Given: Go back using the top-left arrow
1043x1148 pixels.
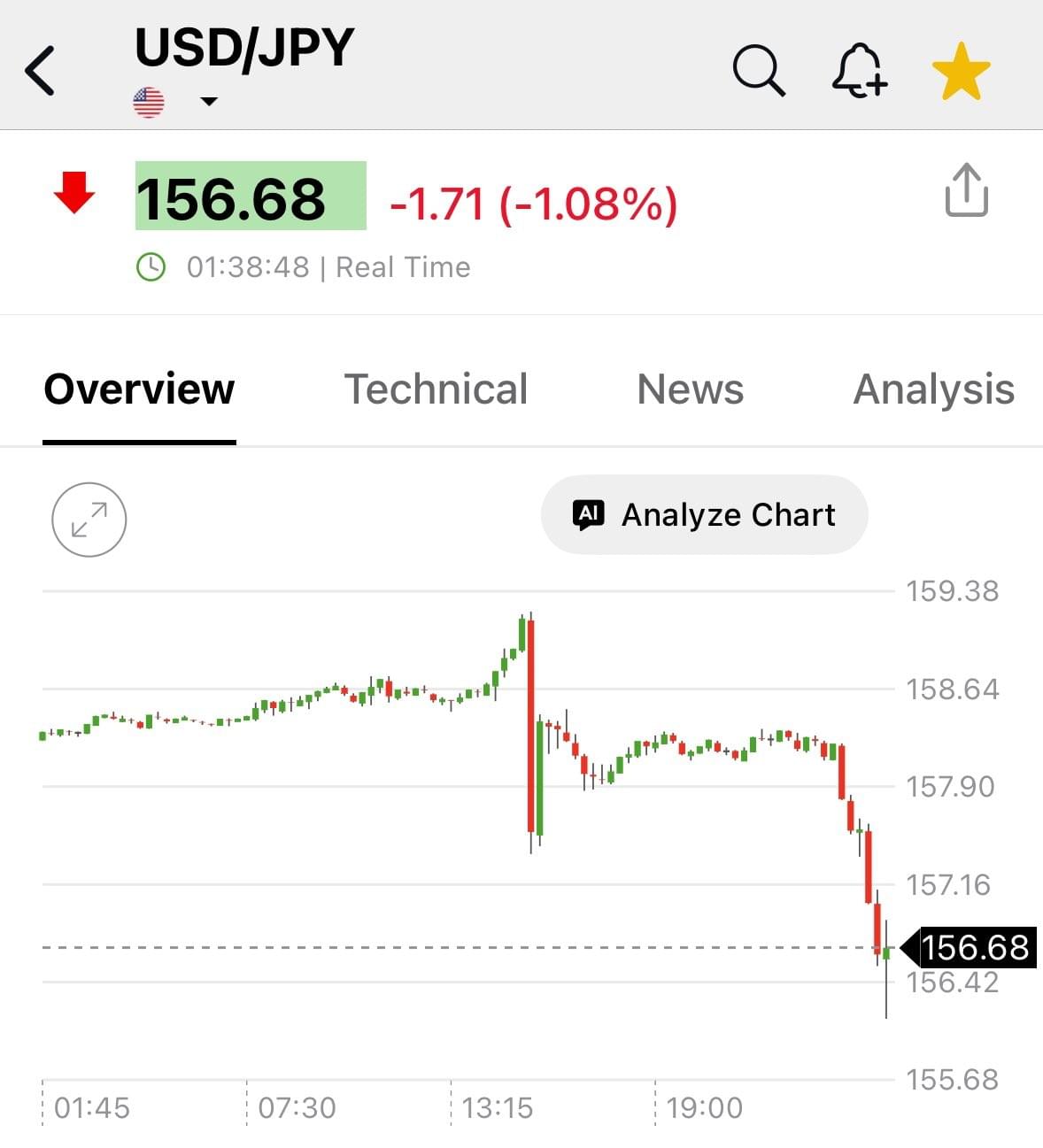Looking at the screenshot, I should tap(41, 71).
